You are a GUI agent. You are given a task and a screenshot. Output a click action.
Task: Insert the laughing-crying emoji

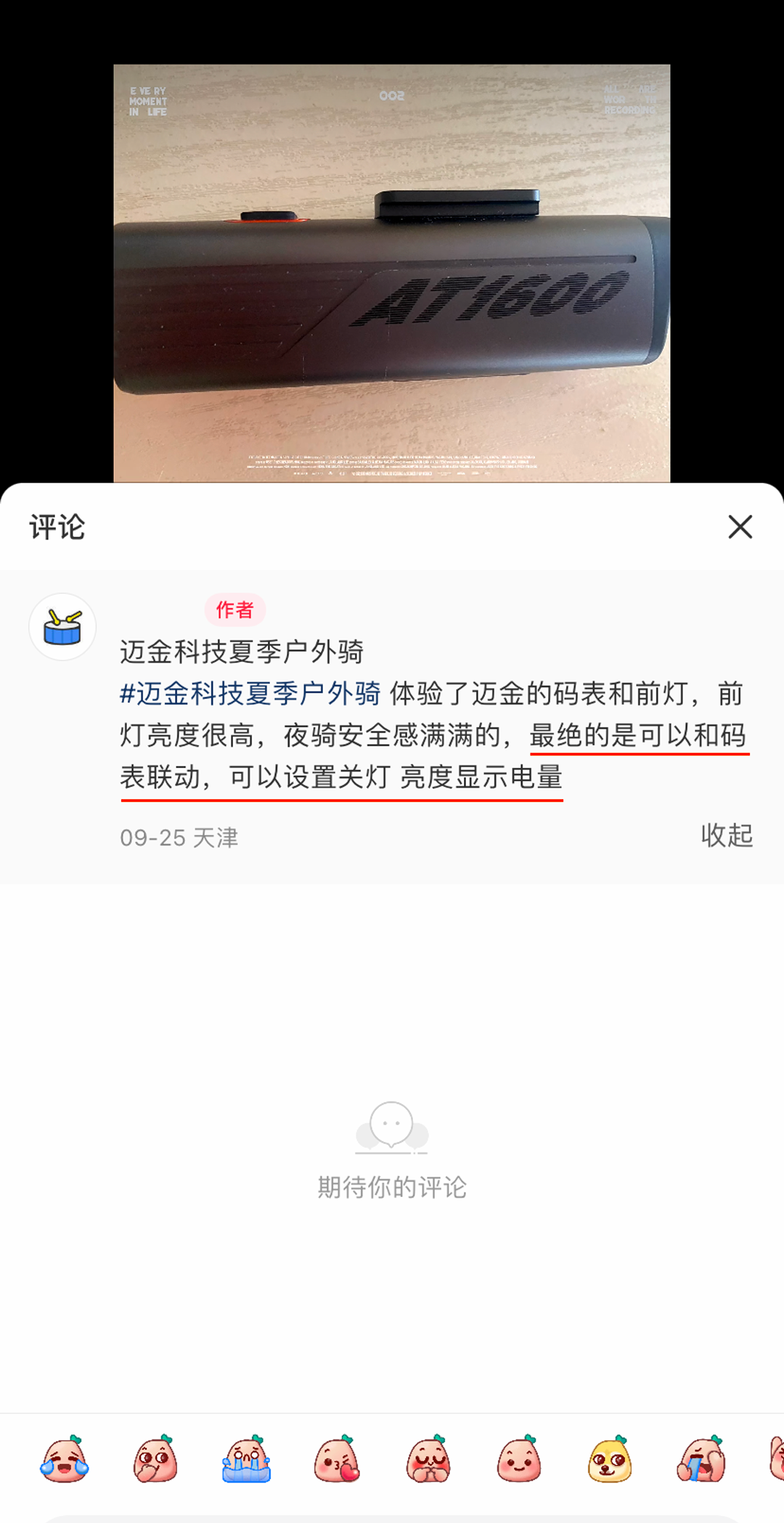click(x=65, y=1459)
